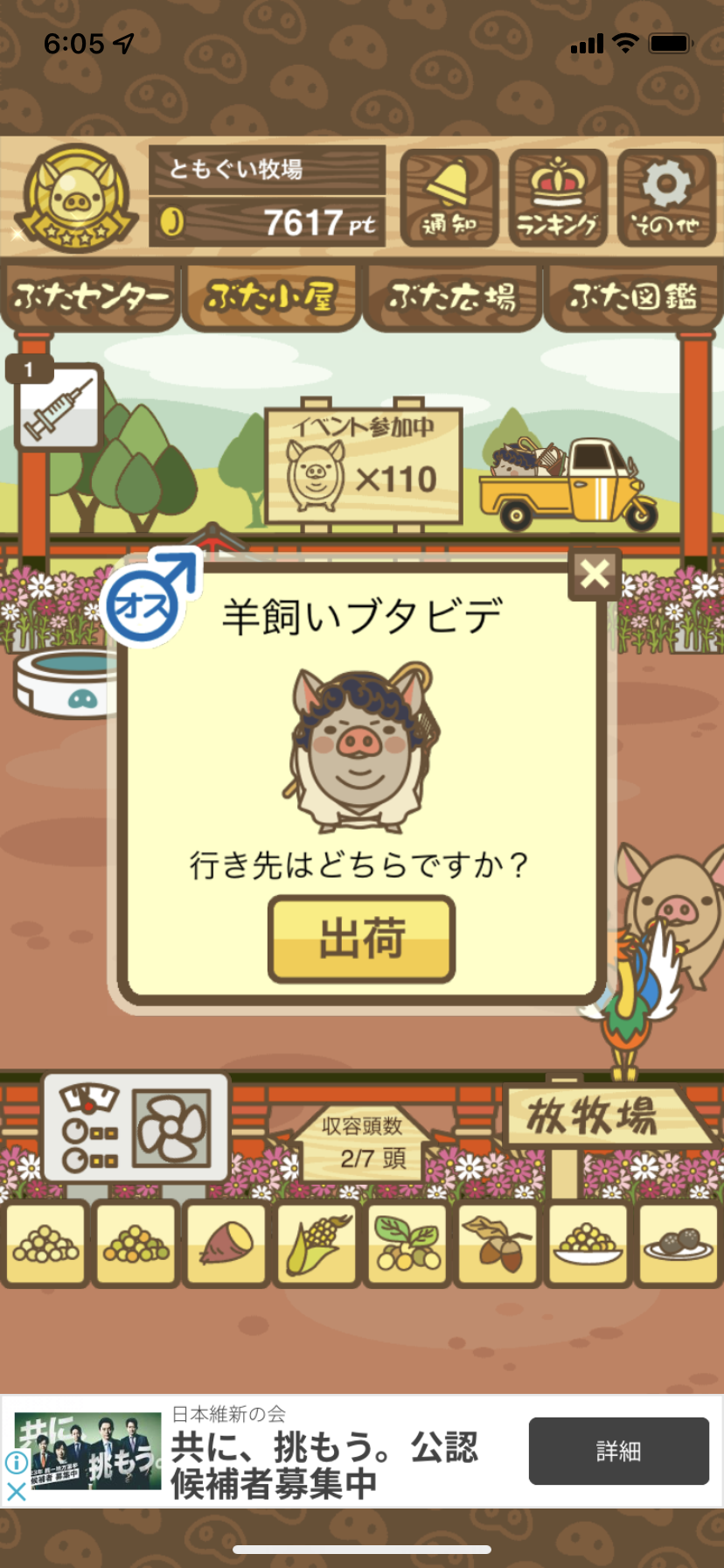The image size is (724, 1568).
Task: Open the fan and thermostat control panel
Action: click(137, 1129)
